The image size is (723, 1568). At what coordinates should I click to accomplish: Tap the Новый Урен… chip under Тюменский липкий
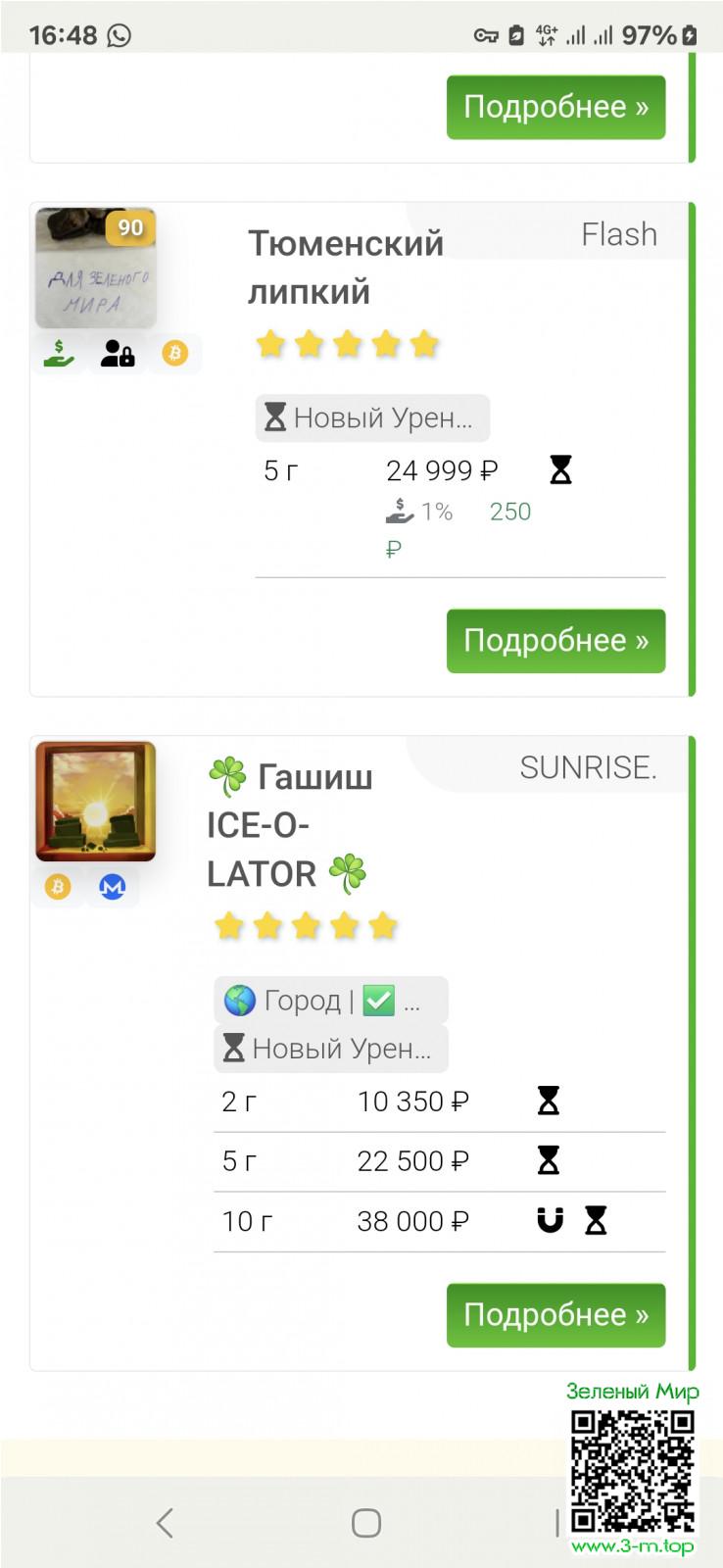(371, 418)
